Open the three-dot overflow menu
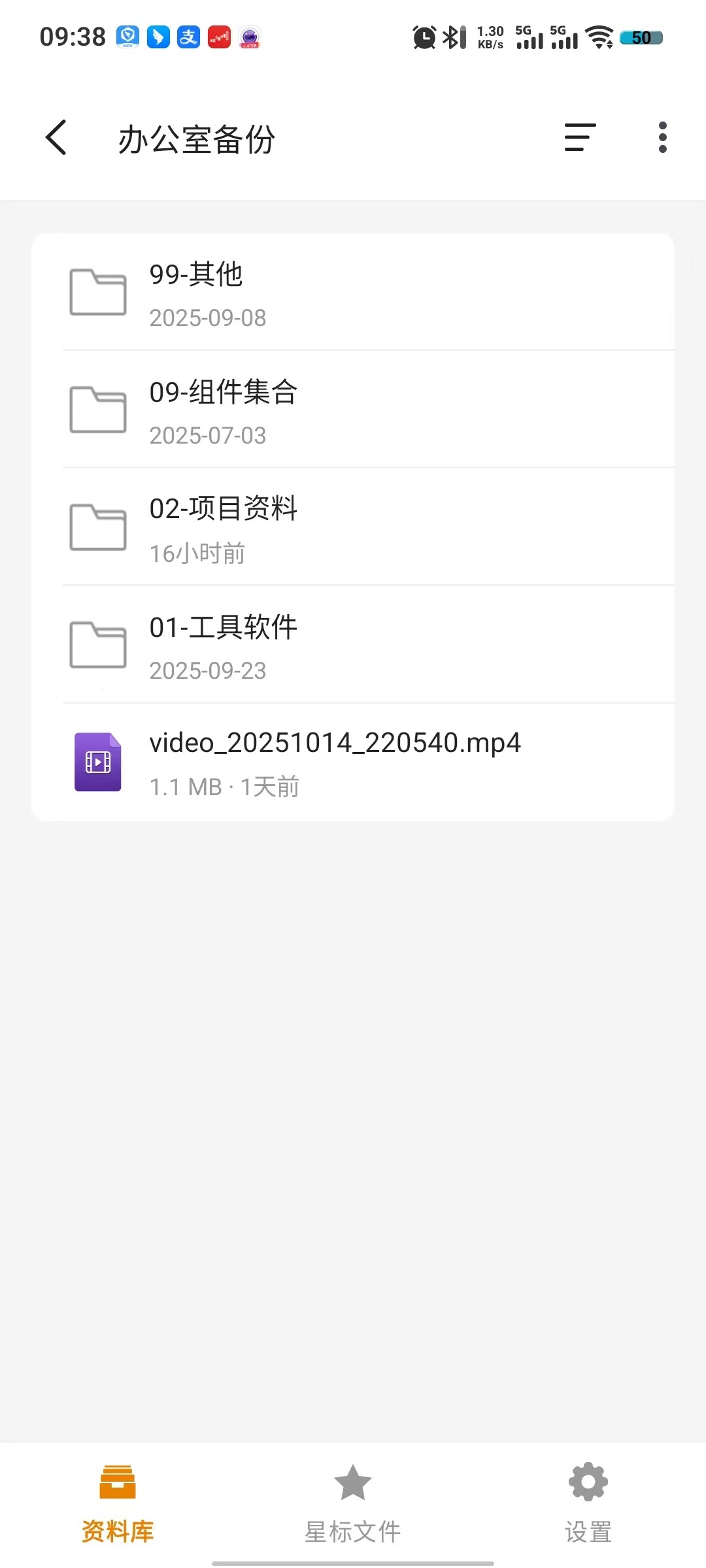 662,138
